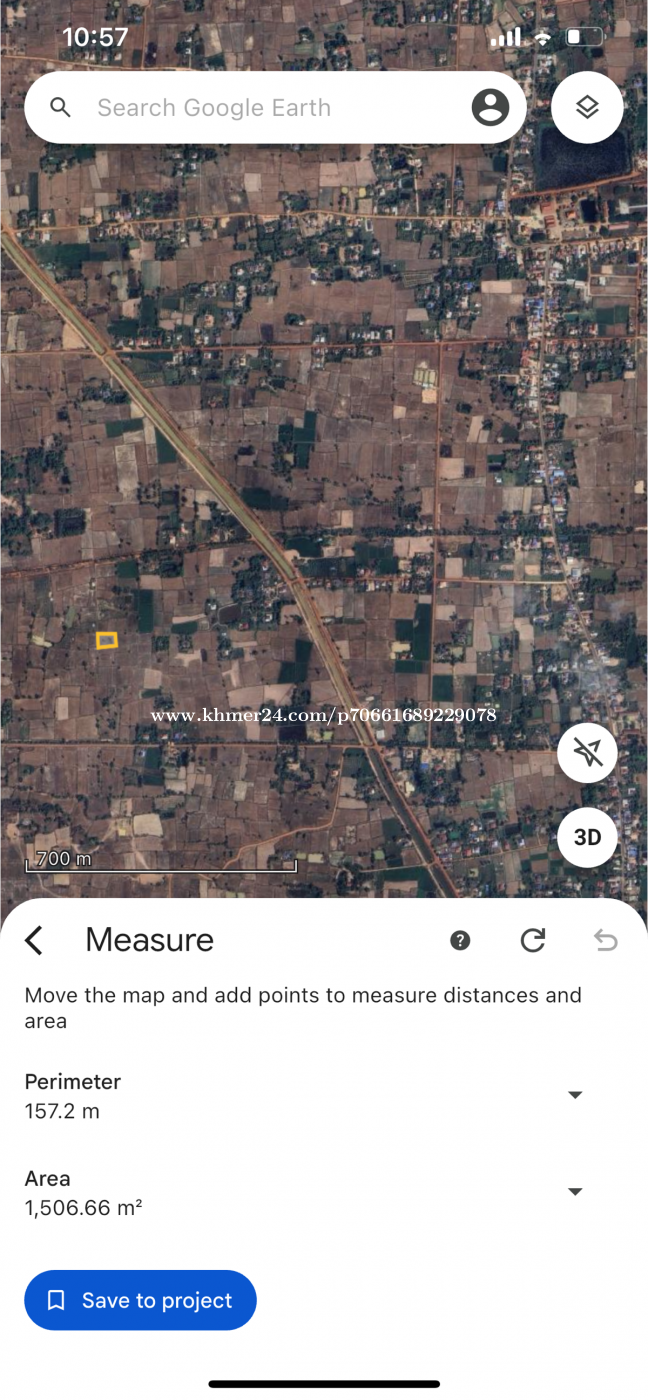Expand the Perimeter units dropdown
Viewport: 648px width, 1400px height.
(x=575, y=1095)
